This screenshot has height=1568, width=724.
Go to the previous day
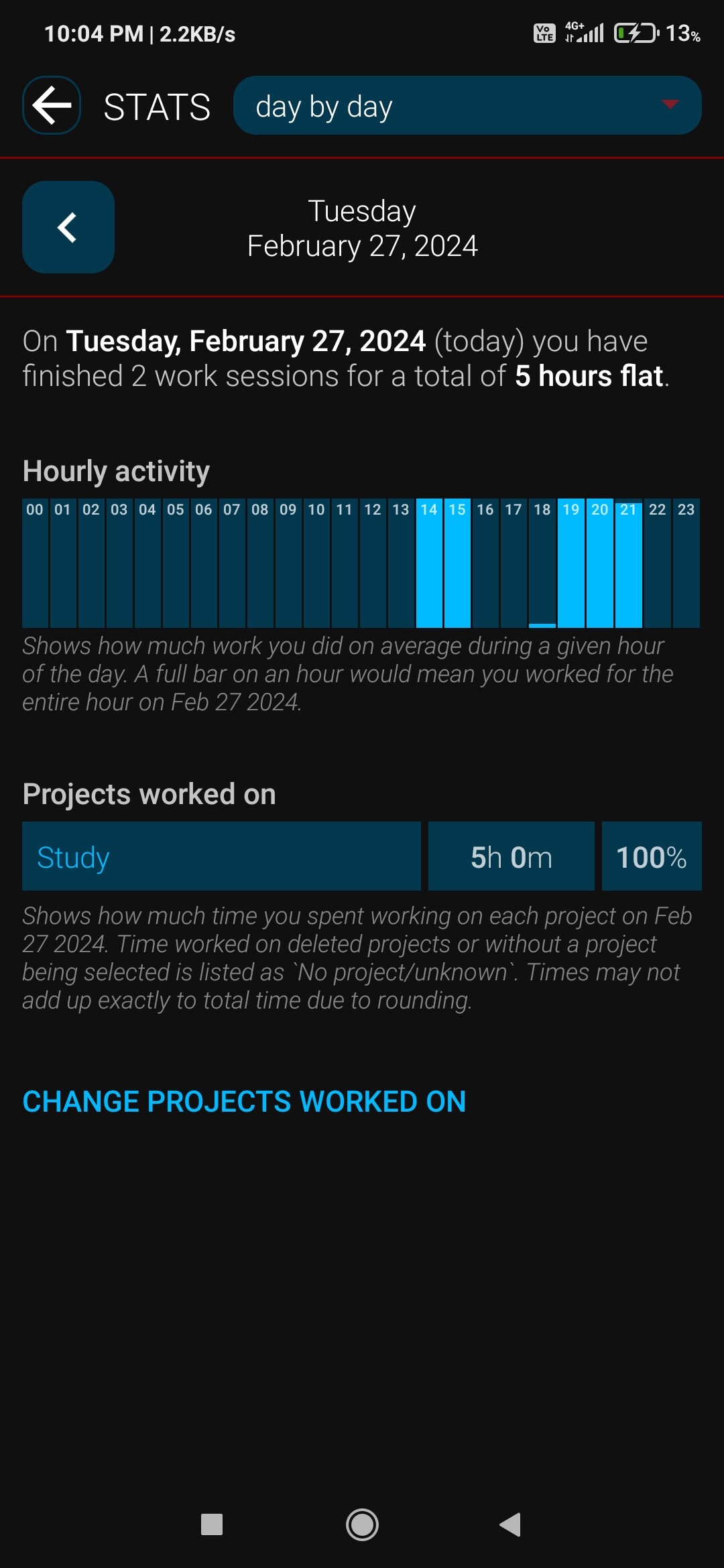coord(68,227)
